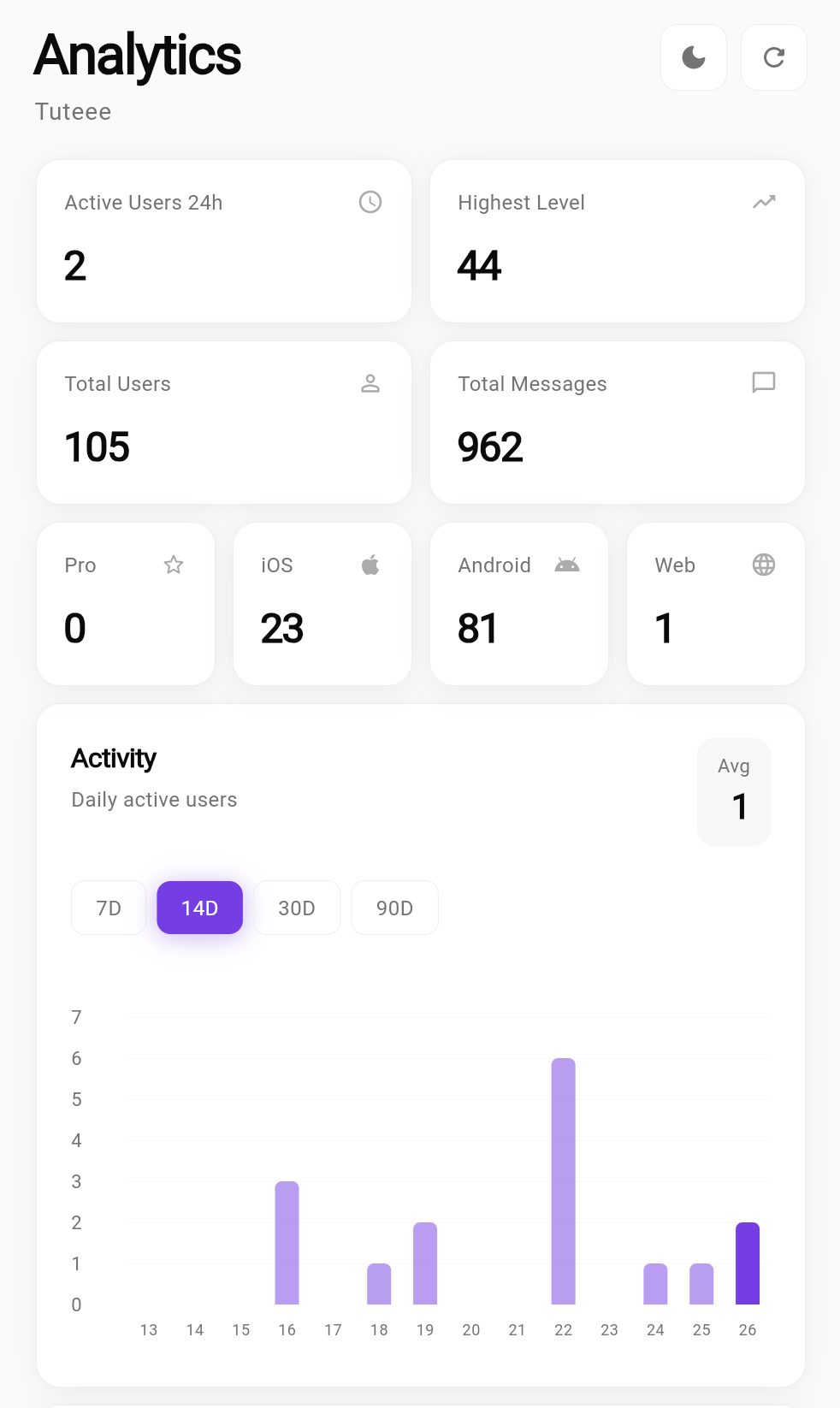Click the trend arrow icon on Highest Level
The image size is (840, 1408).
(x=764, y=203)
